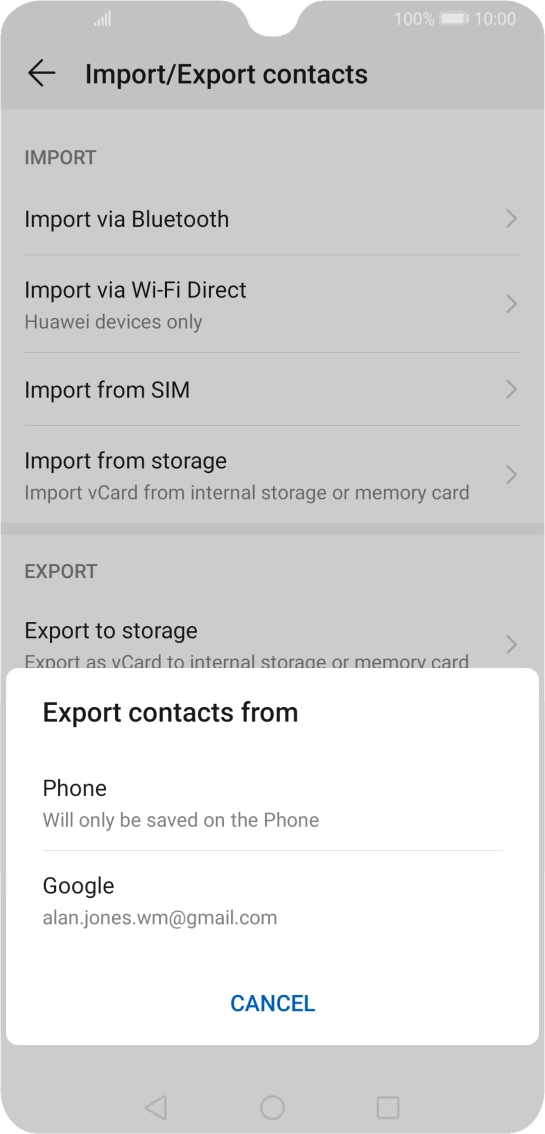Tap CANCEL to dismiss the dialog
Screen dimensions: 545x1134
272,1003
